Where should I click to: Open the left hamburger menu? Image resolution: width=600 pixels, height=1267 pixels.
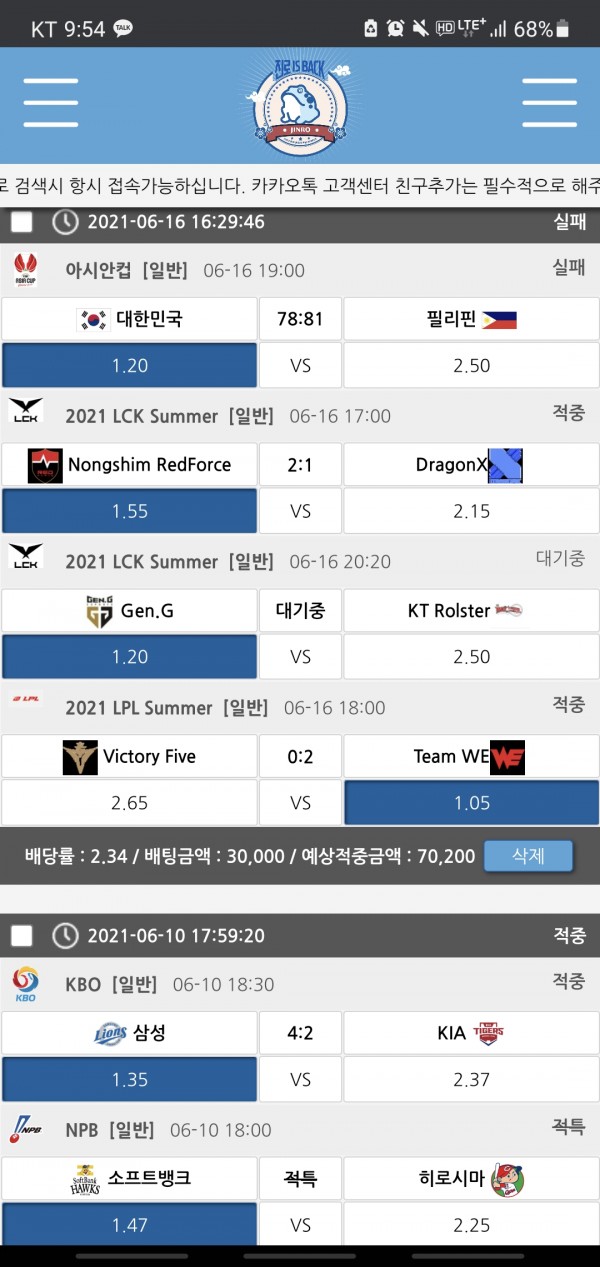click(x=50, y=103)
